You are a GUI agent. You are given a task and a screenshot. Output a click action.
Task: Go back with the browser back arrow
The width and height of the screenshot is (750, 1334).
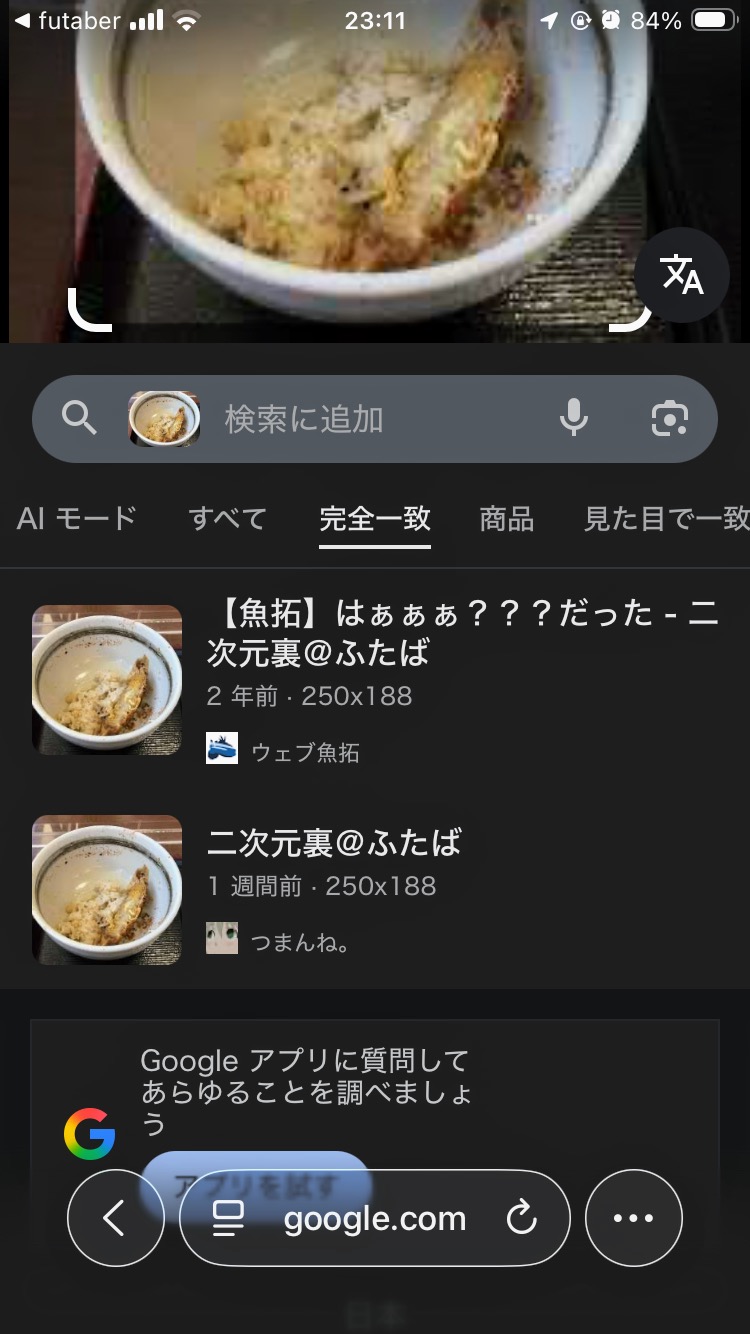[116, 1218]
